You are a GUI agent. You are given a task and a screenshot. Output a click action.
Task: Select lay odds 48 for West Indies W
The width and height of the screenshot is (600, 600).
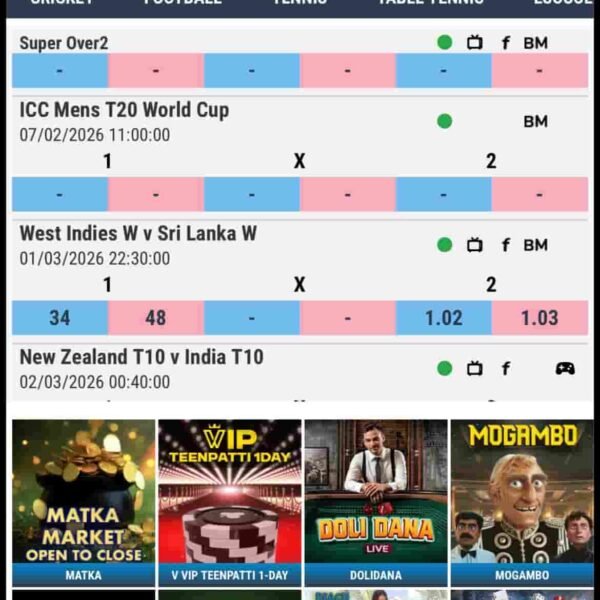pyautogui.click(x=155, y=318)
